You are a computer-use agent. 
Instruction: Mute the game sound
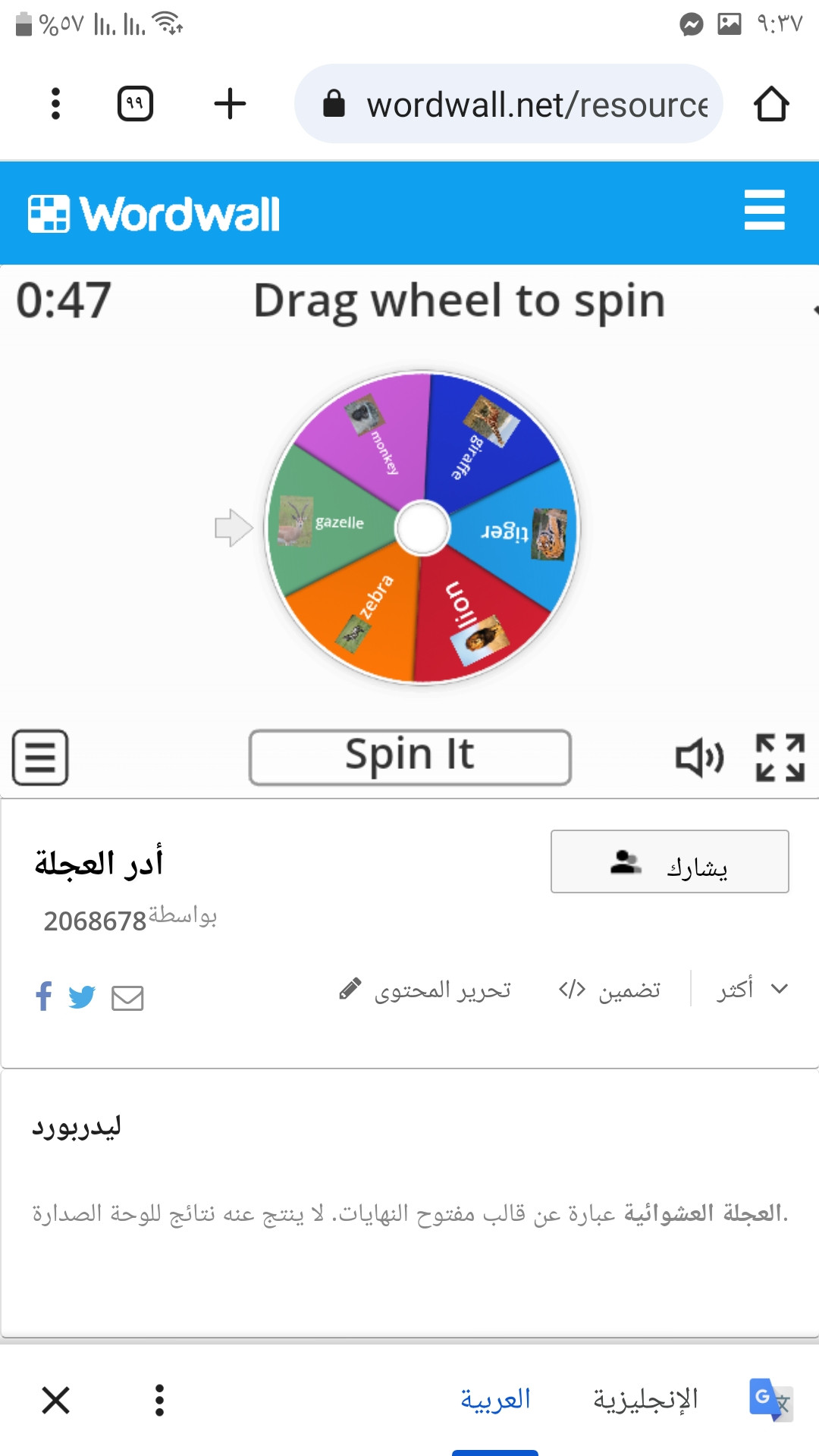pos(699,757)
